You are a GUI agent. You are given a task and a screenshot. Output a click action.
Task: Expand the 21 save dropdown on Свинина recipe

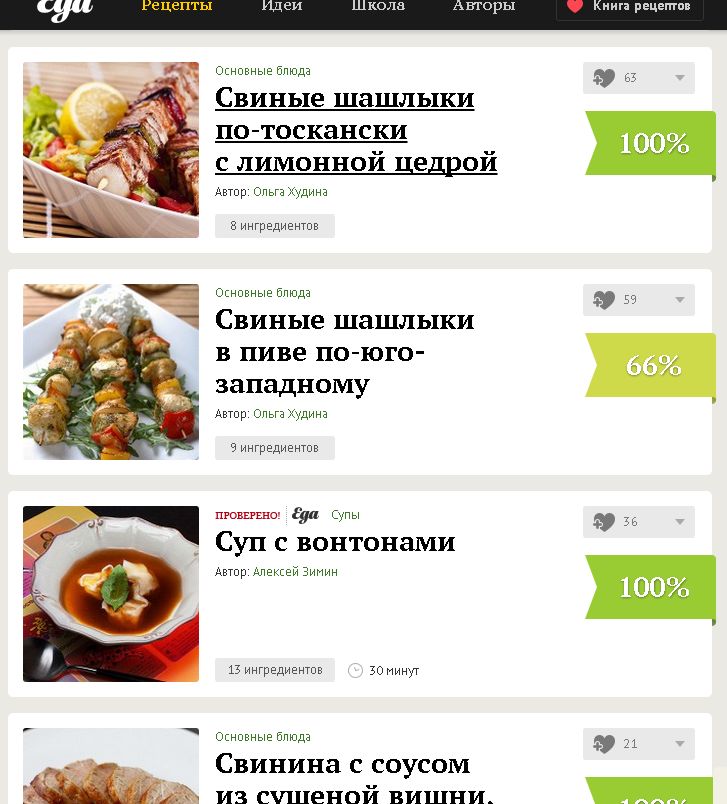pyautogui.click(x=680, y=744)
